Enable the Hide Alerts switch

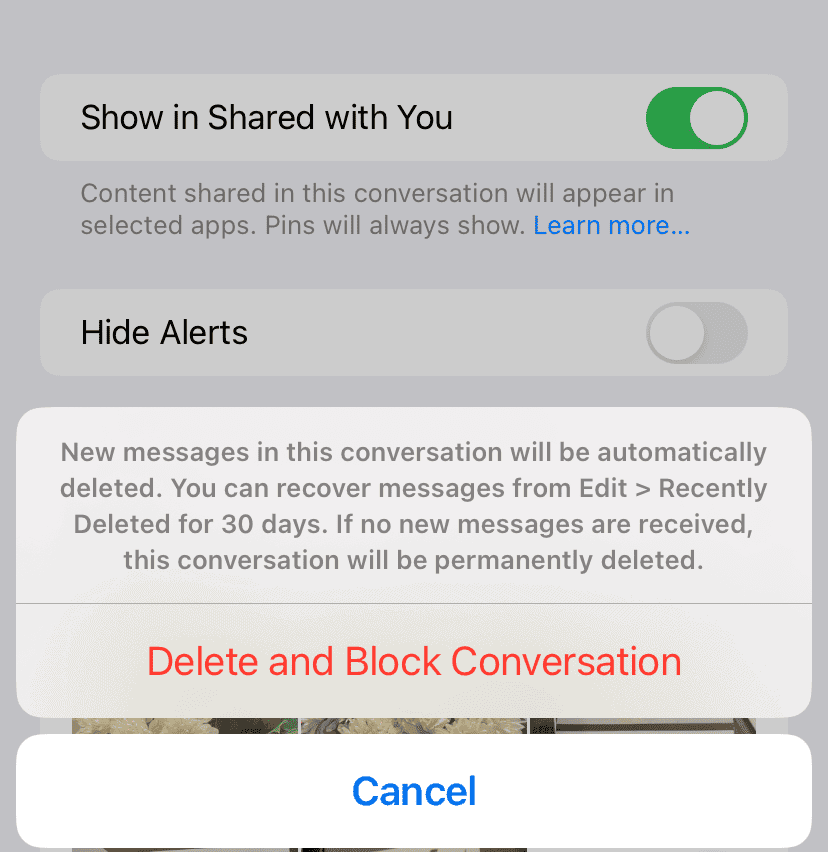coord(696,332)
